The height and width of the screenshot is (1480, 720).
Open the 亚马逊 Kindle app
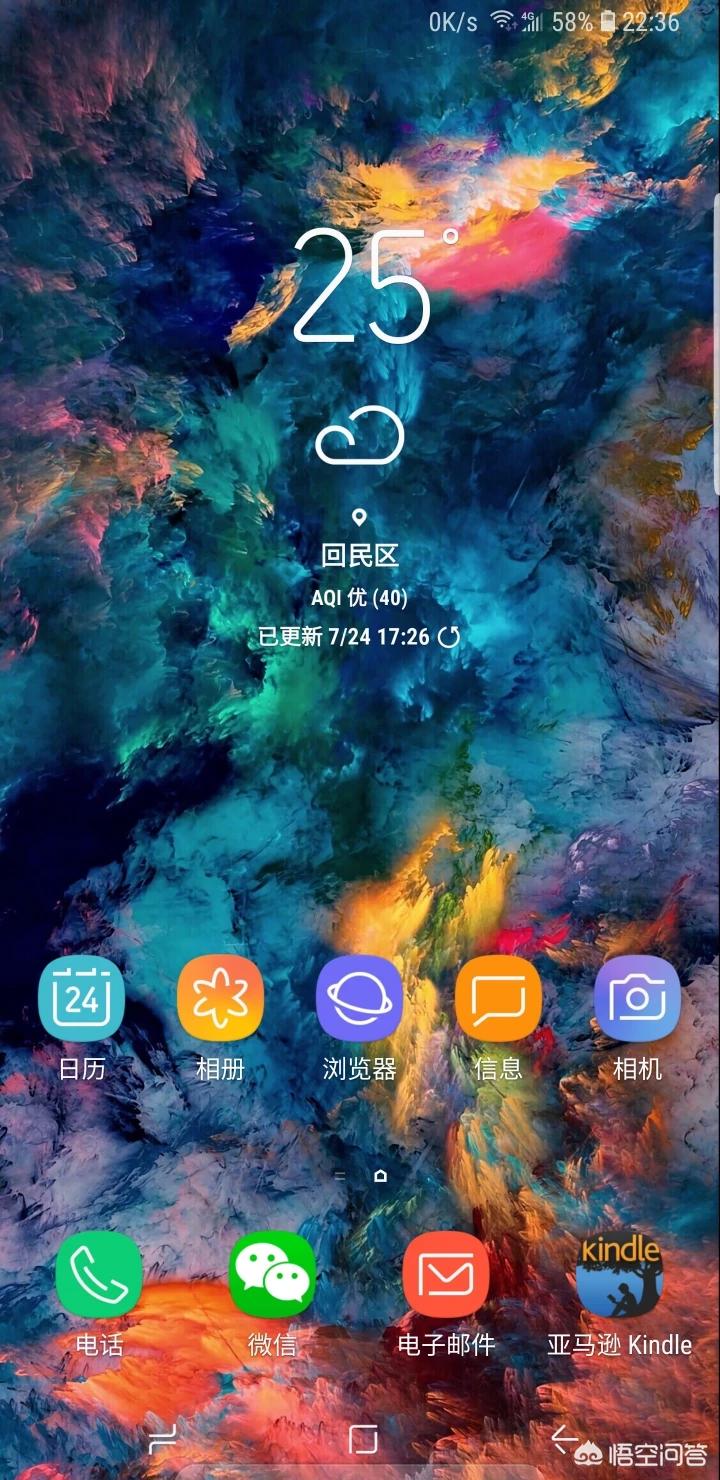coord(620,1275)
